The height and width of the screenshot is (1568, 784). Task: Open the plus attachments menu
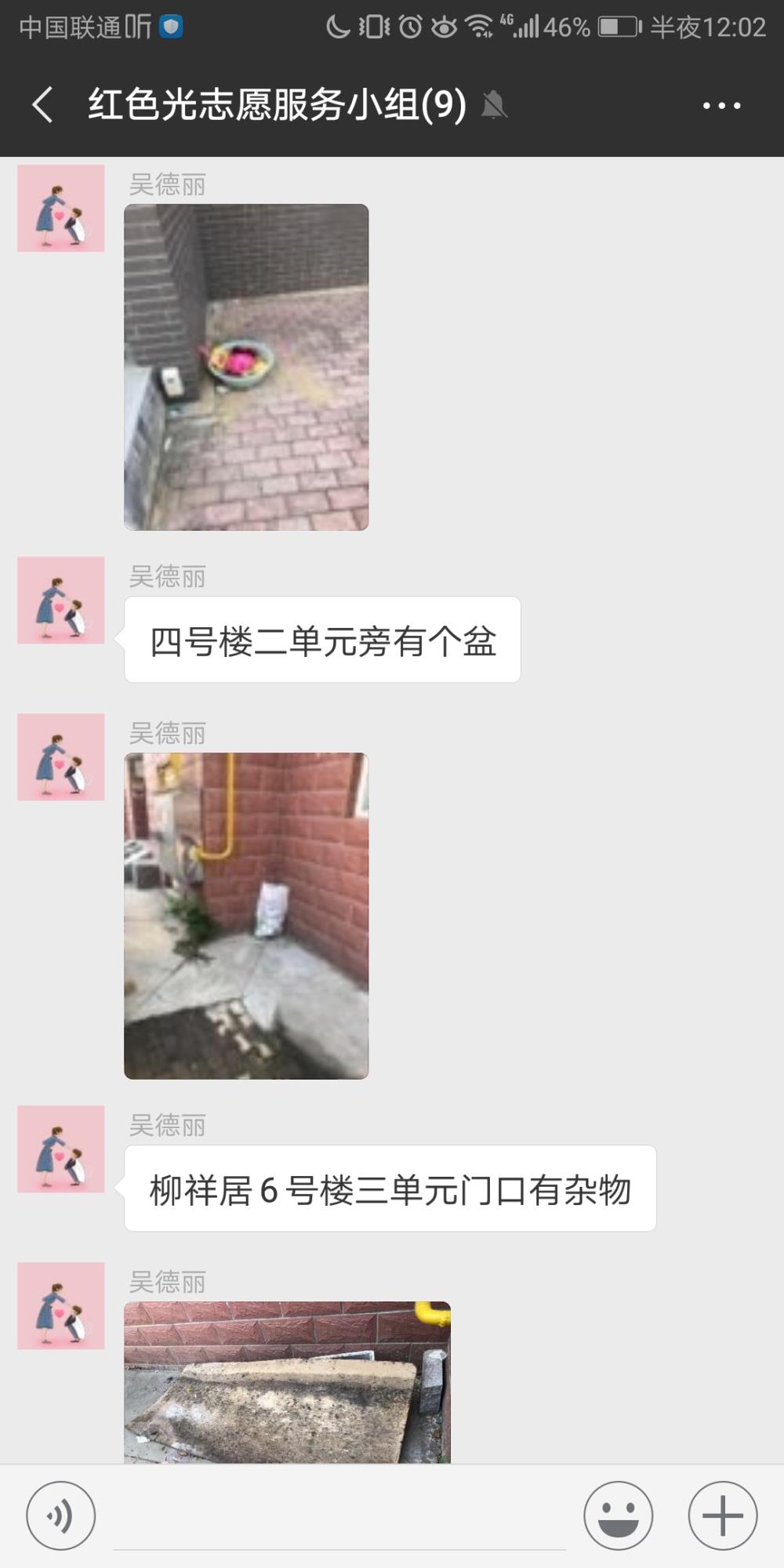tap(723, 1515)
